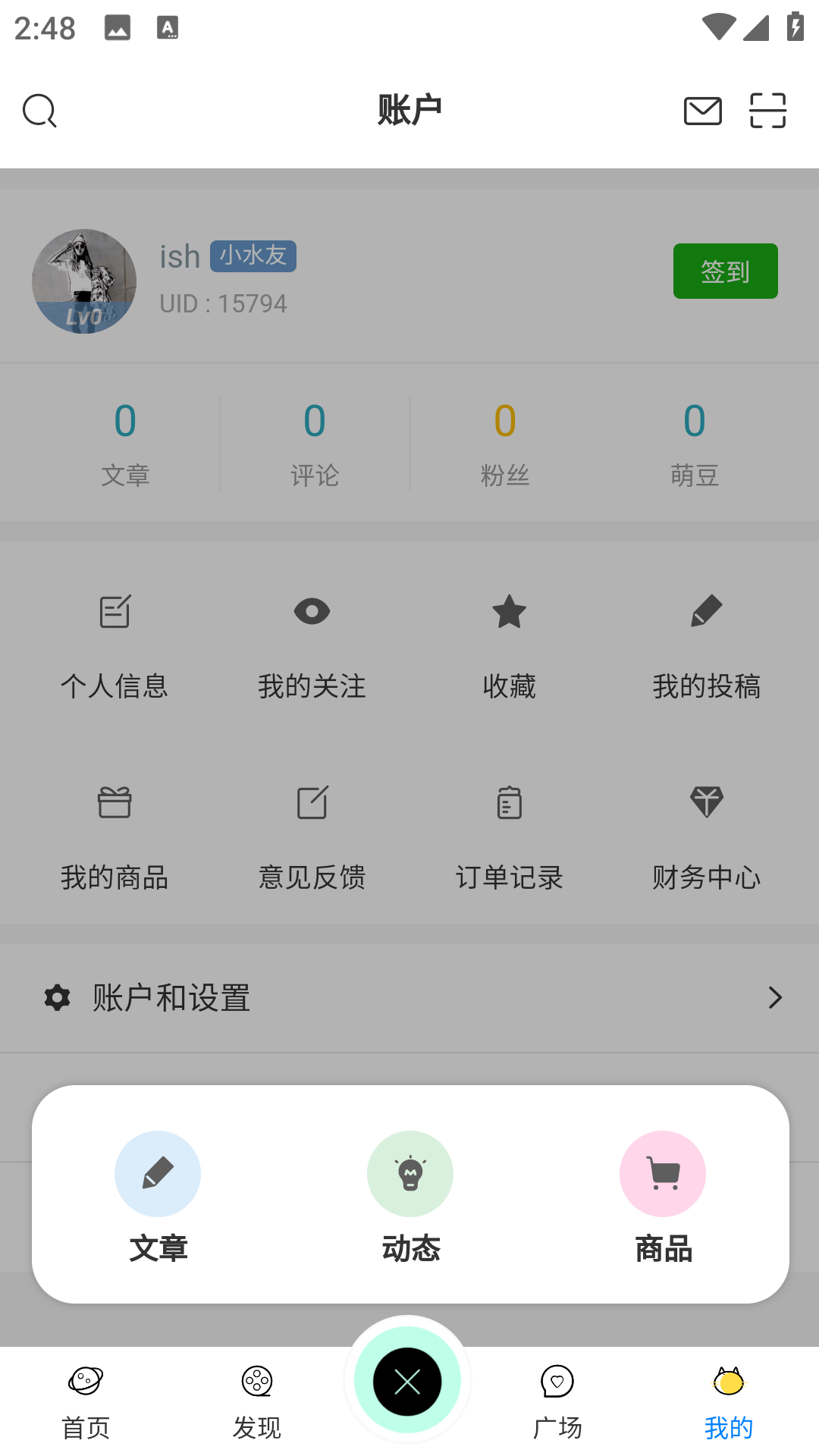Choose 文章 to publish an article

(158, 1196)
